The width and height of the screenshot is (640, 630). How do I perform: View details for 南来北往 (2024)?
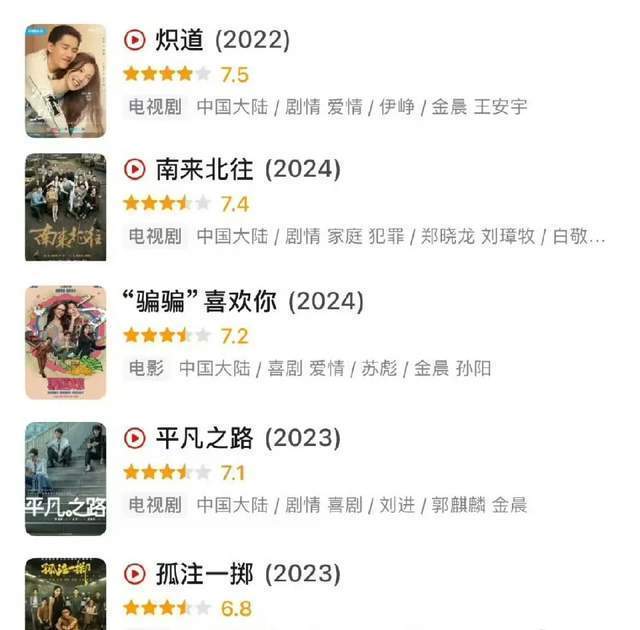coord(247,170)
